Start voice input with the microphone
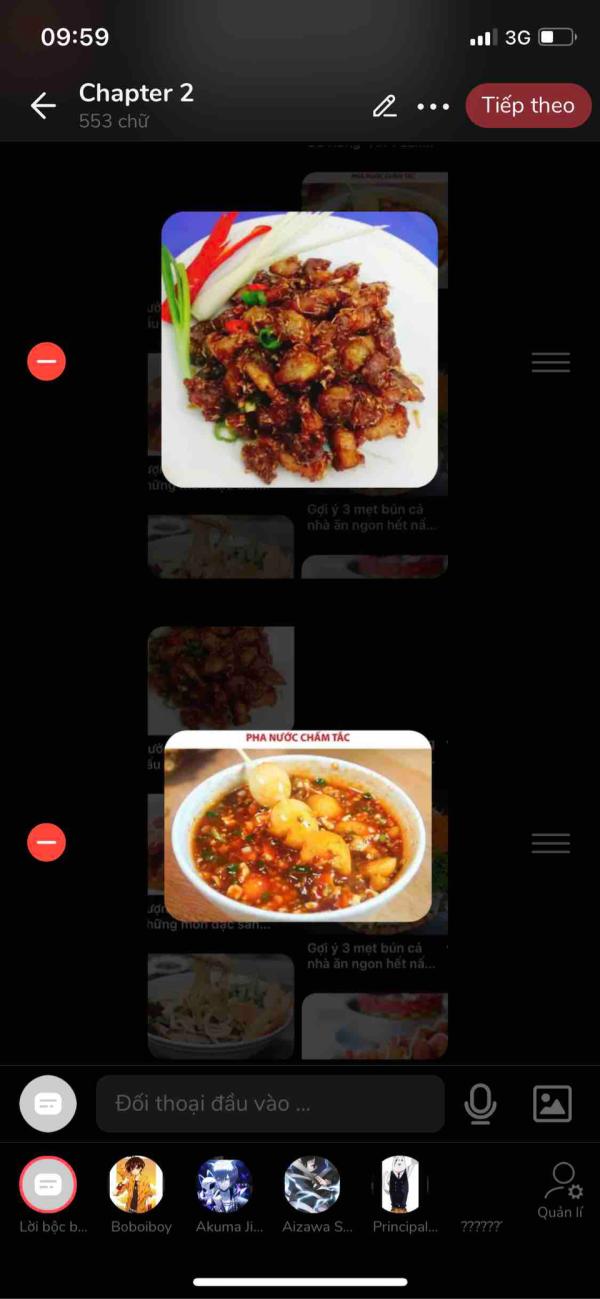Image resolution: width=600 pixels, height=1299 pixels. 480,1104
